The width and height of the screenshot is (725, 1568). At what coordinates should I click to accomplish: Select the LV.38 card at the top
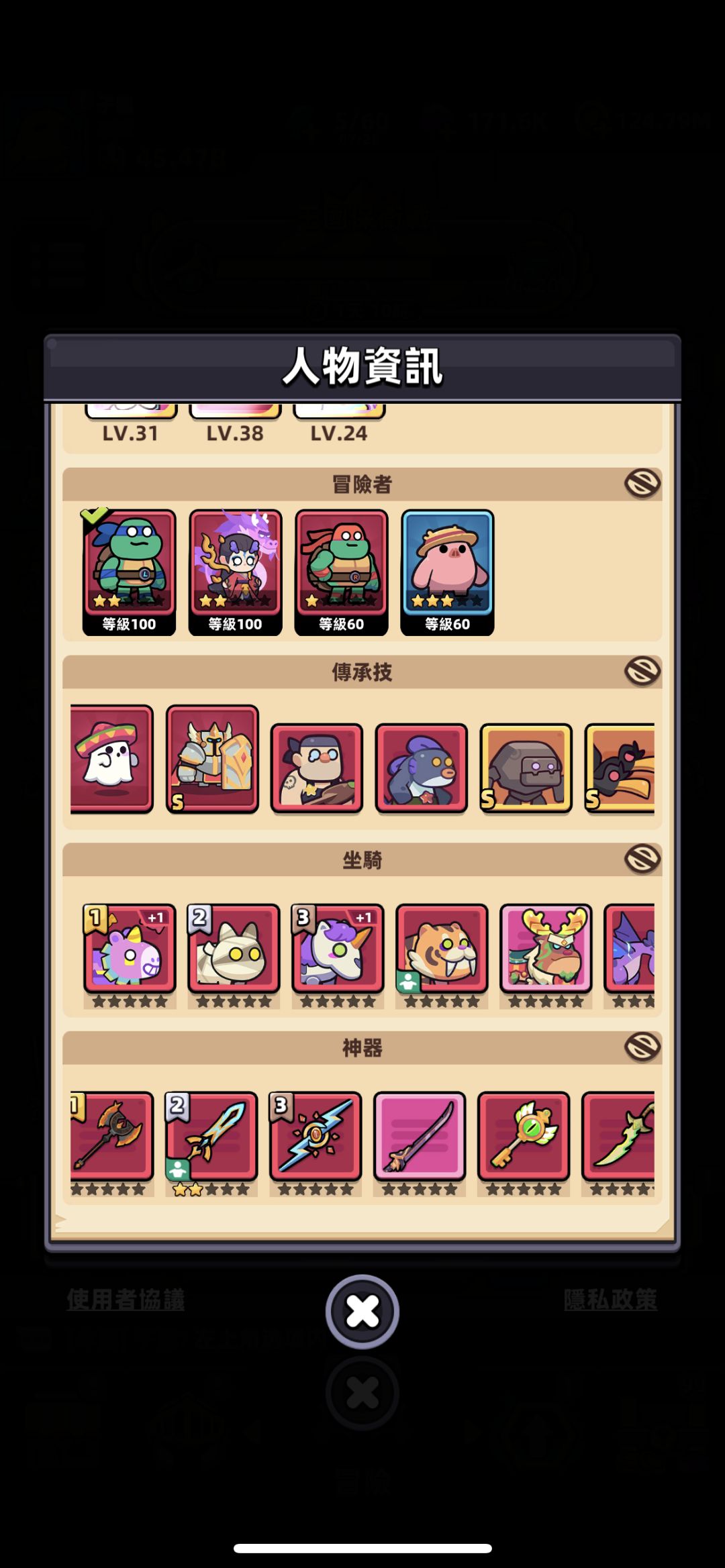click(x=234, y=421)
